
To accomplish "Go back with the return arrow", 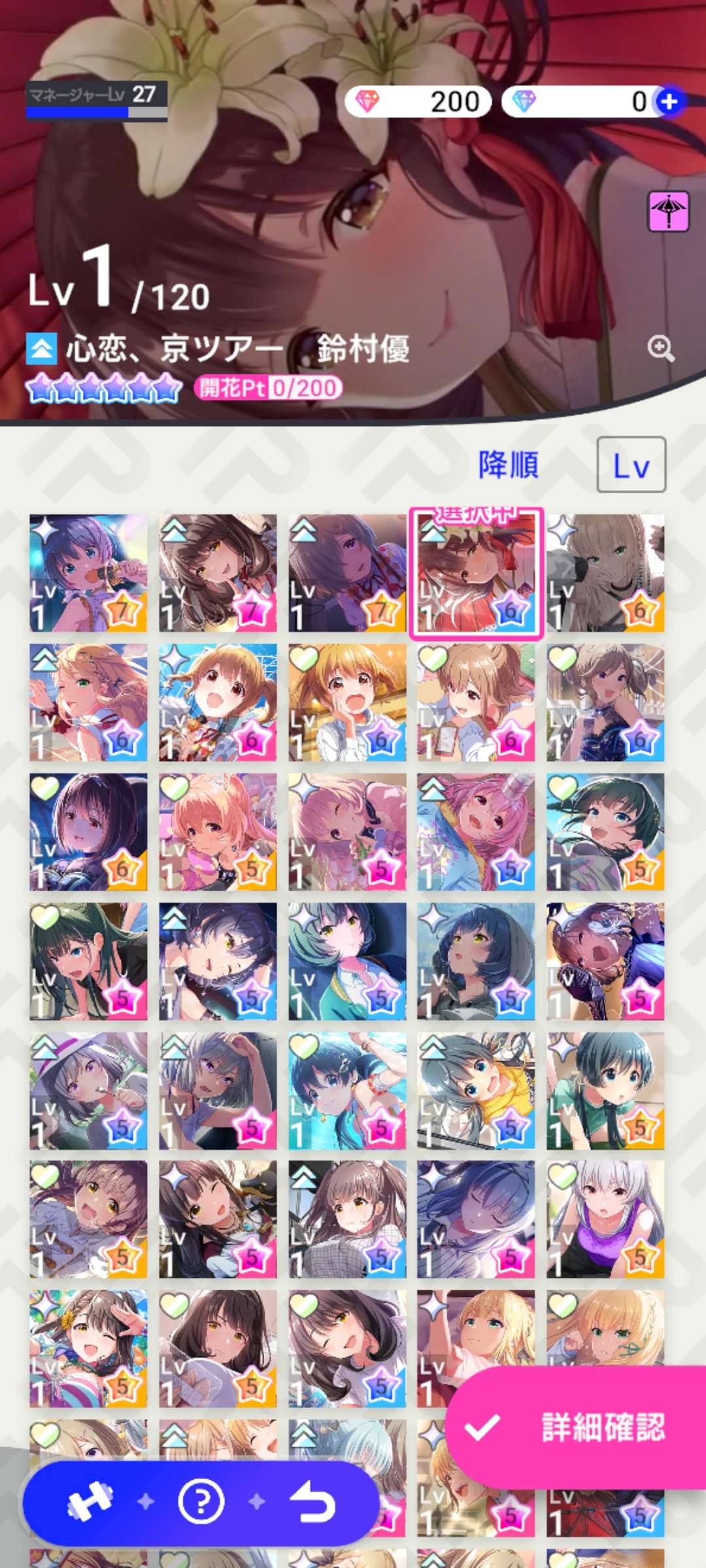I will pos(312,1501).
